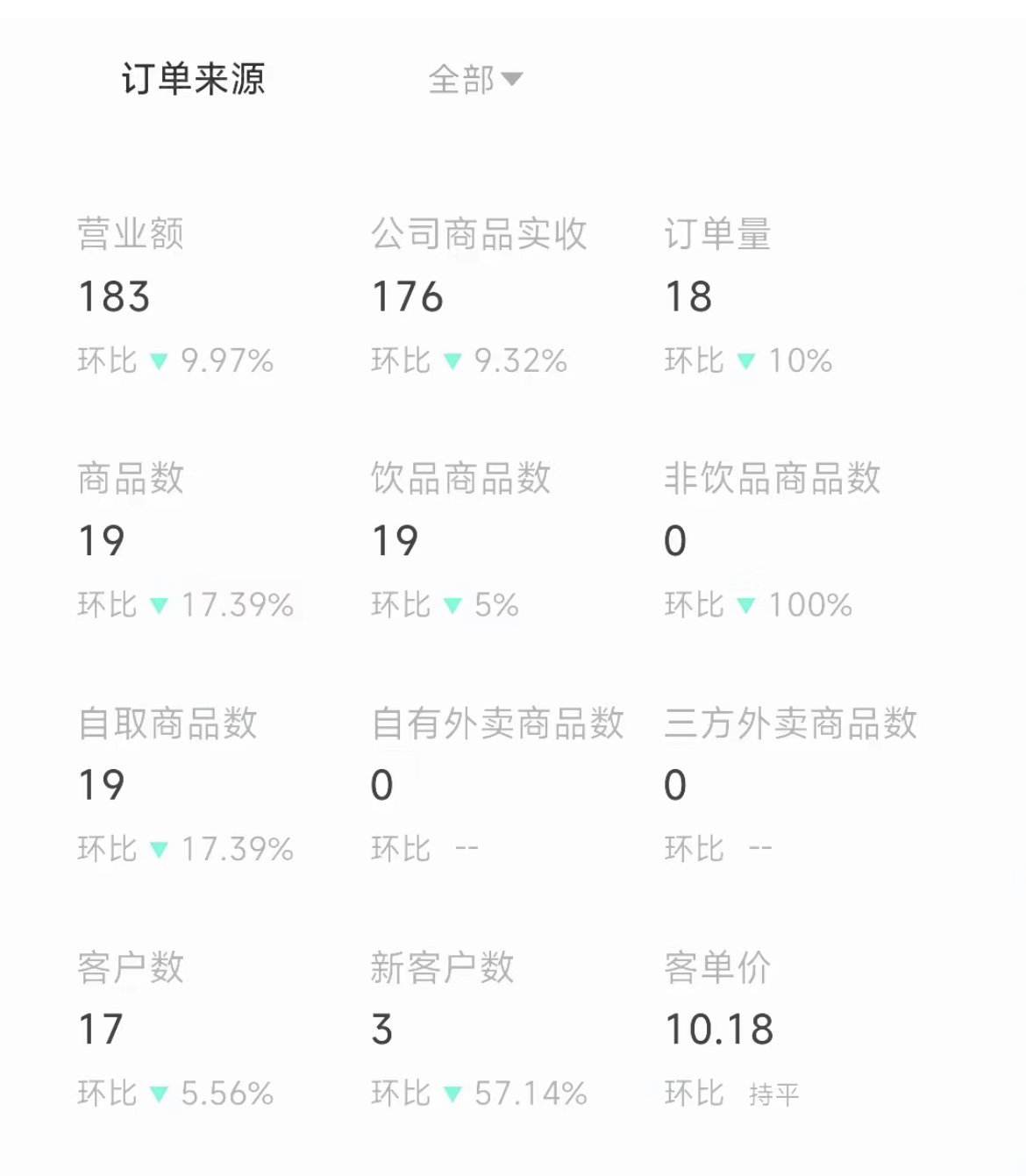The width and height of the screenshot is (1026, 1176).
Task: Click the 客户数 value 17
Action: (x=103, y=1030)
